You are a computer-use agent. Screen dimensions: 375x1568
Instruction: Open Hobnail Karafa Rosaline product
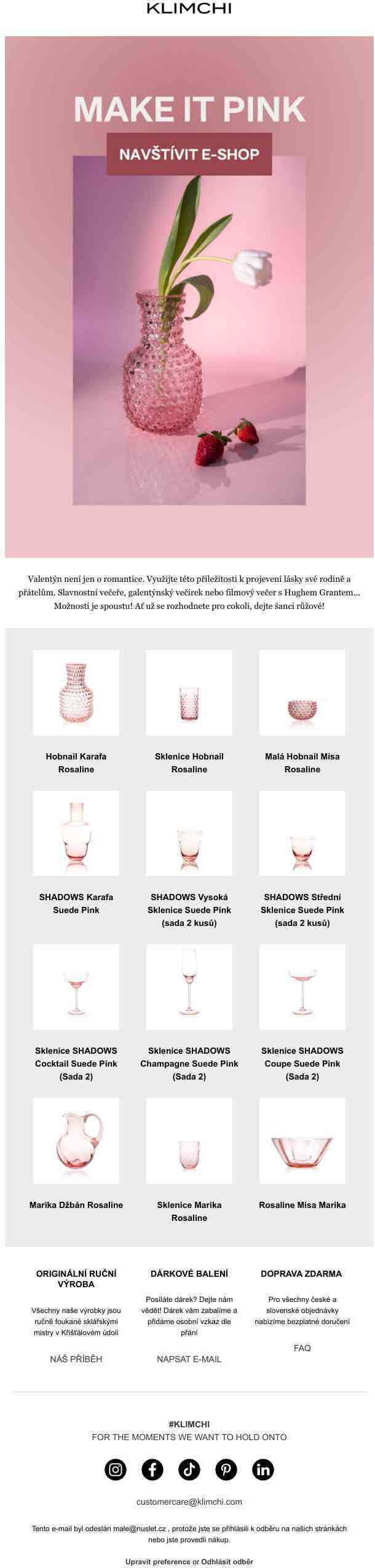pos(76,692)
